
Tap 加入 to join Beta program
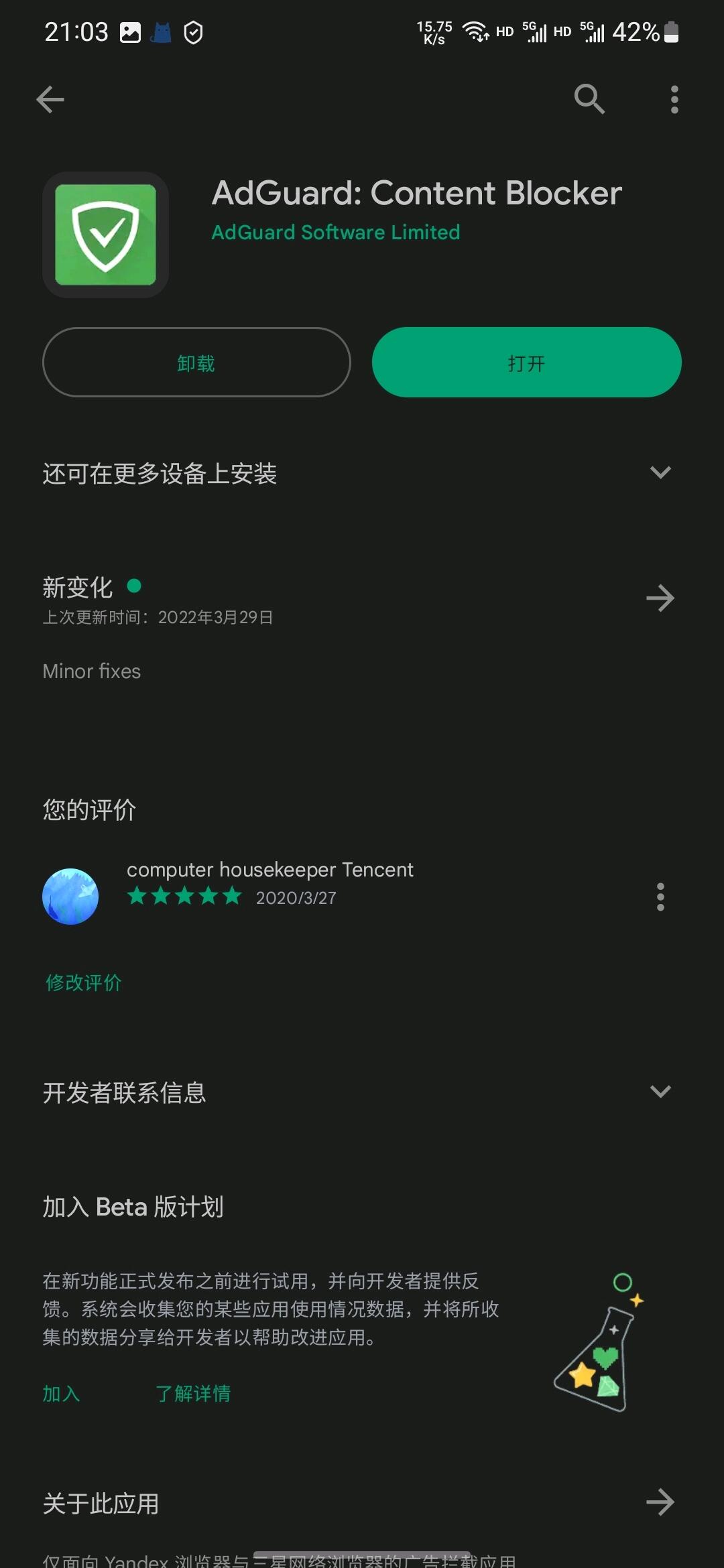(62, 1394)
